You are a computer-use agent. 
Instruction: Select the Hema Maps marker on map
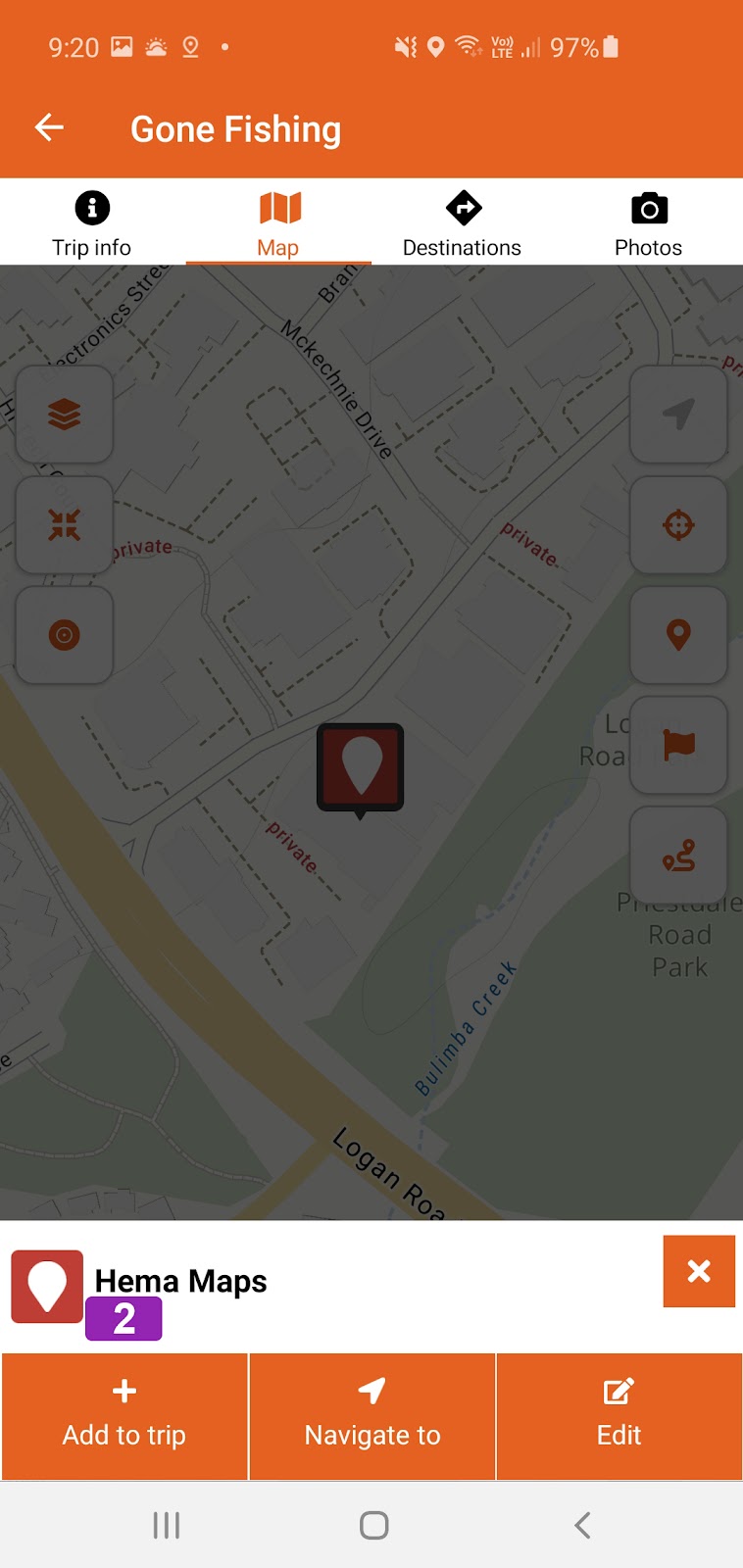pyautogui.click(x=361, y=767)
